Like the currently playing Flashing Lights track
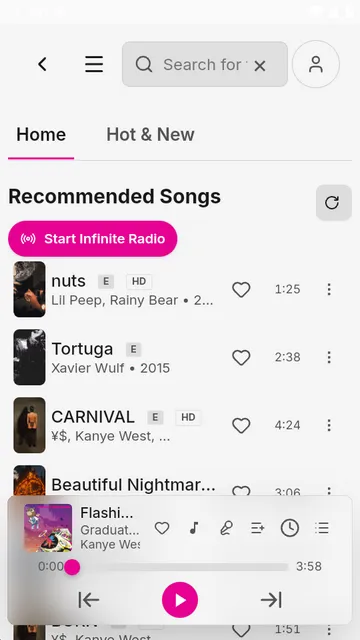This screenshot has width=360, height=640. click(162, 528)
